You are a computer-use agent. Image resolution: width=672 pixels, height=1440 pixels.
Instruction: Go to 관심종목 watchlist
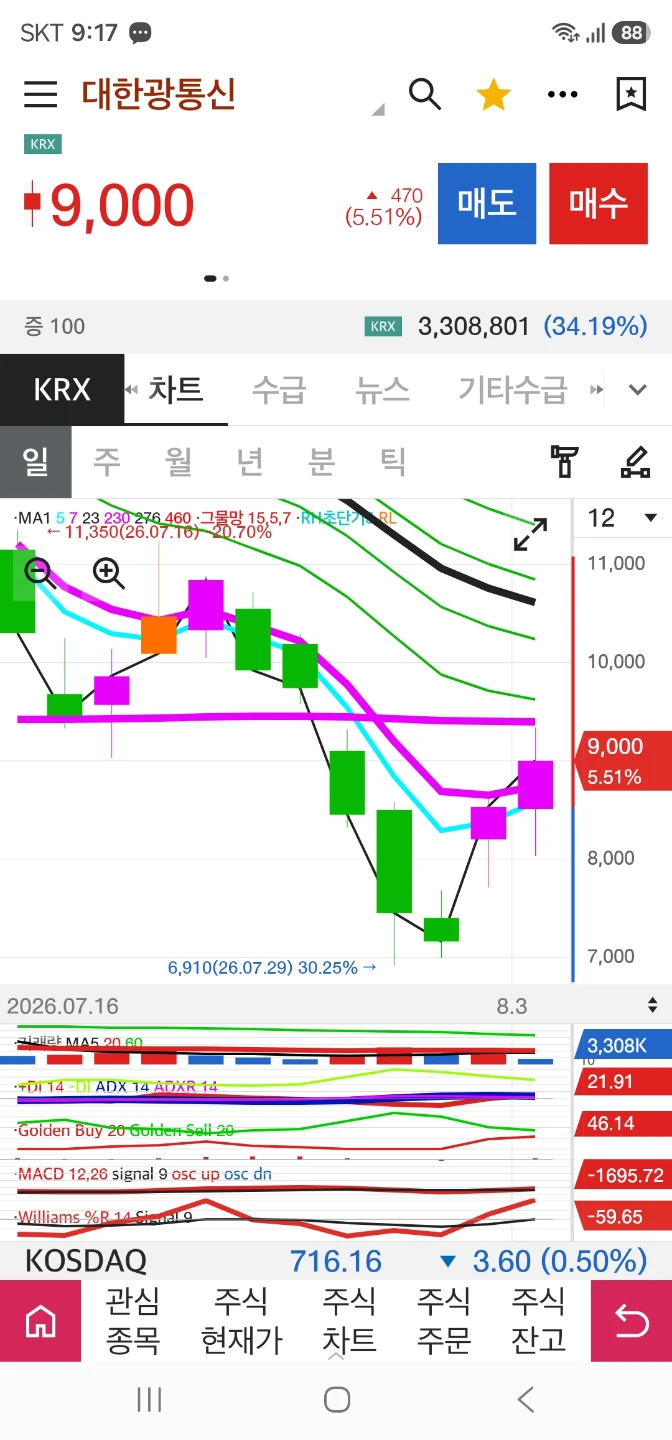(132, 1320)
